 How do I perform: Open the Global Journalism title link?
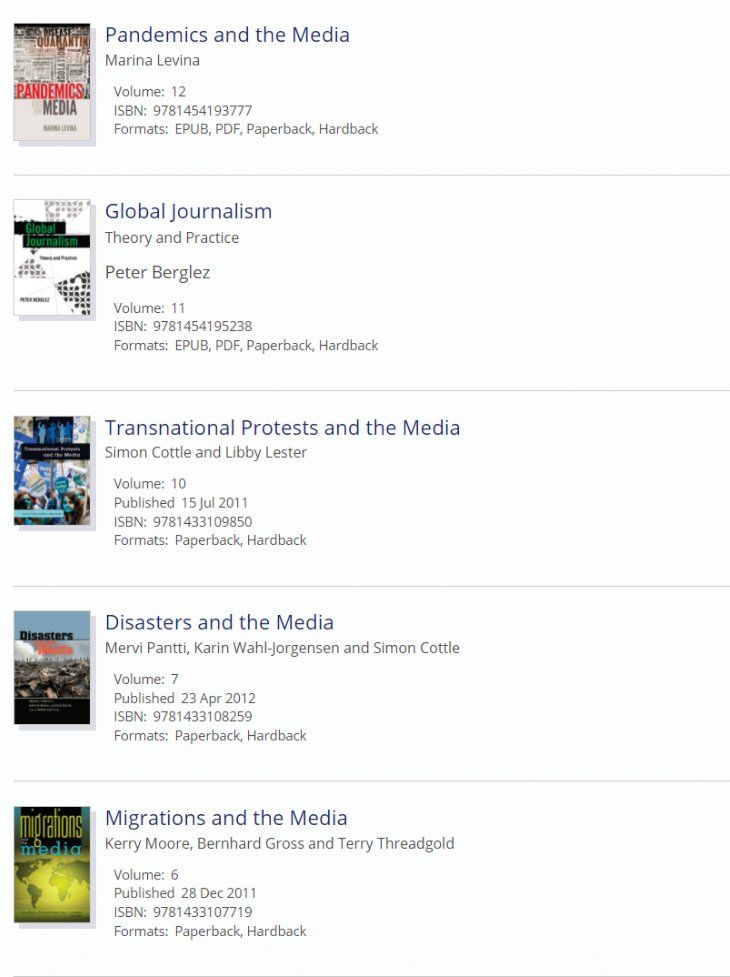(188, 212)
